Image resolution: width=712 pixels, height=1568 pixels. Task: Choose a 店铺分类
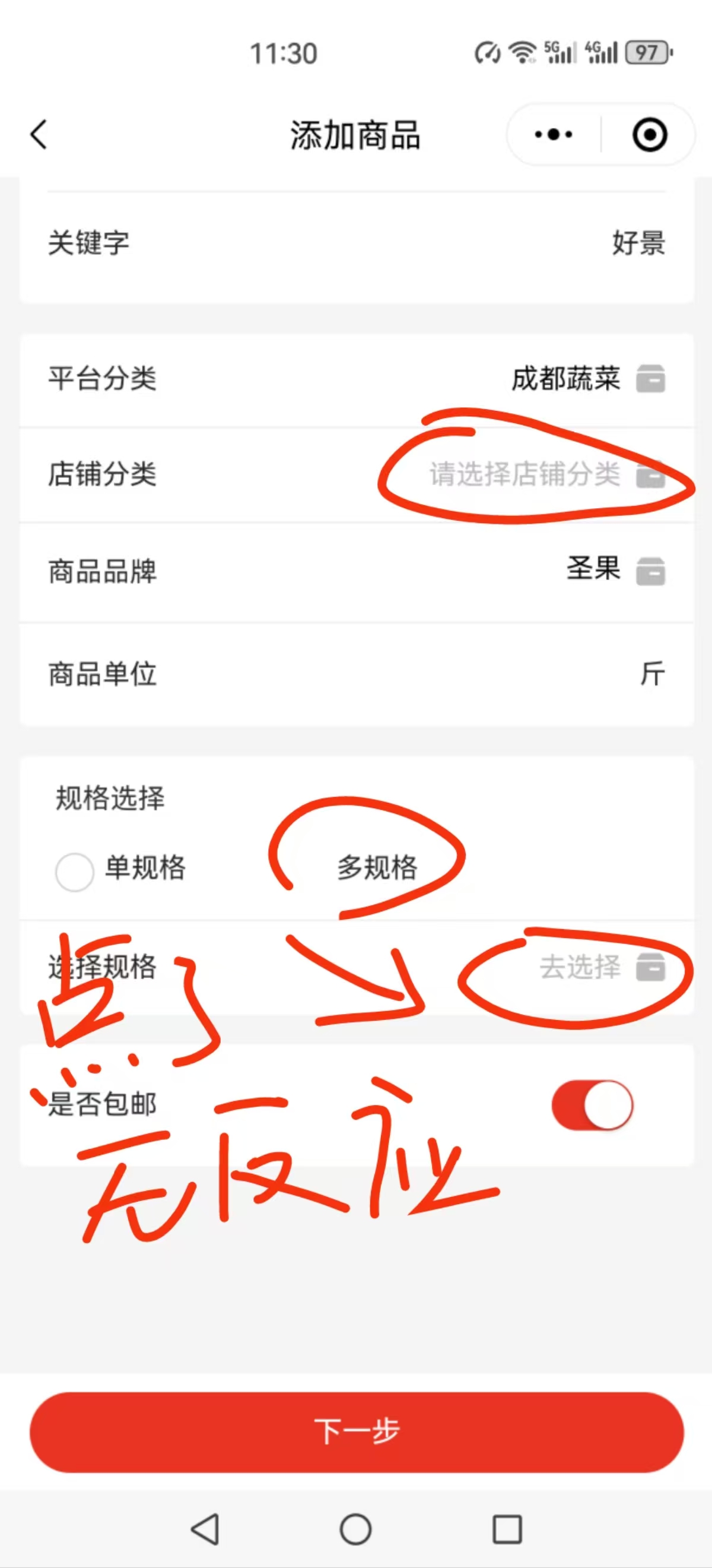point(357,475)
